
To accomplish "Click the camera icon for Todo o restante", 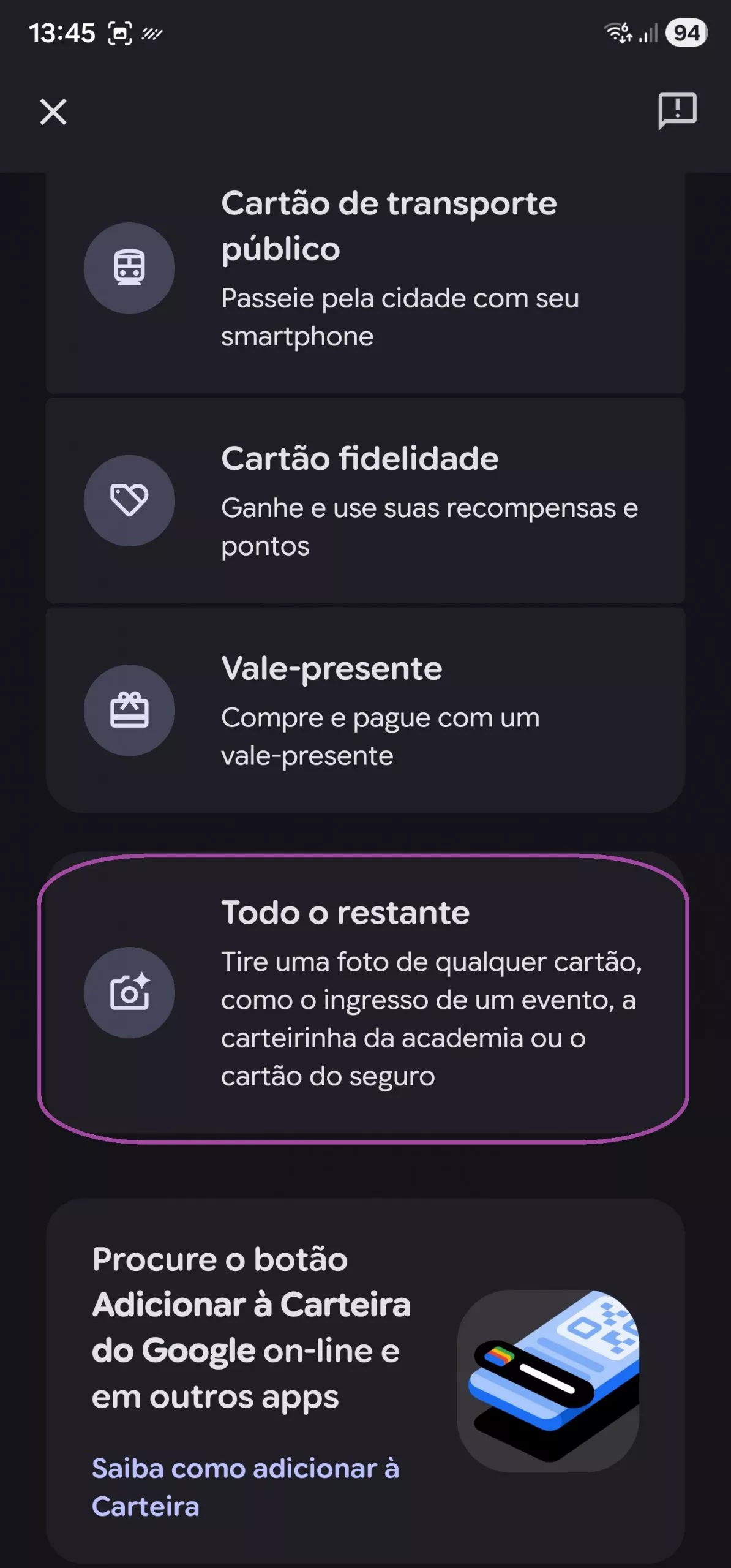I will pos(130,992).
